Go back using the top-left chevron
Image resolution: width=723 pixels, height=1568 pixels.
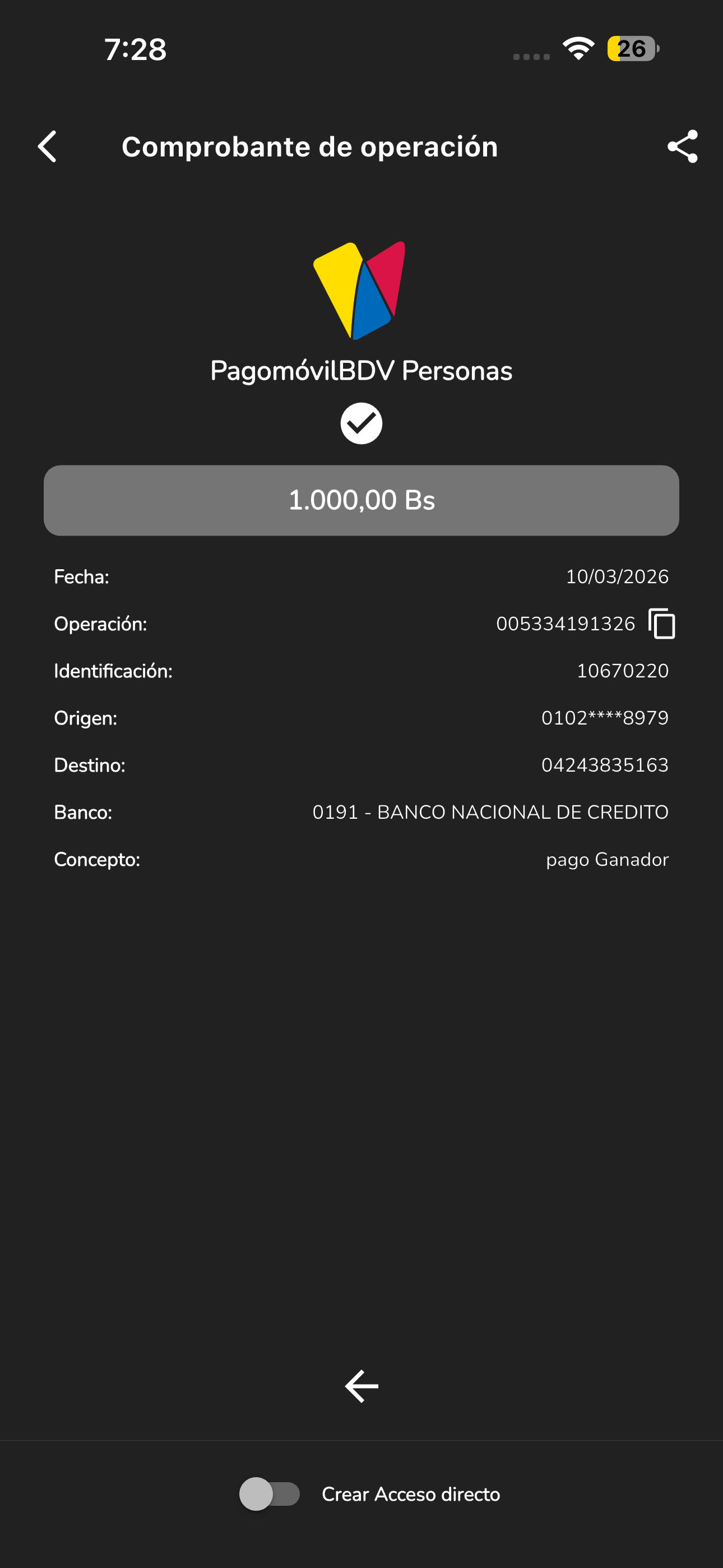pyautogui.click(x=48, y=147)
